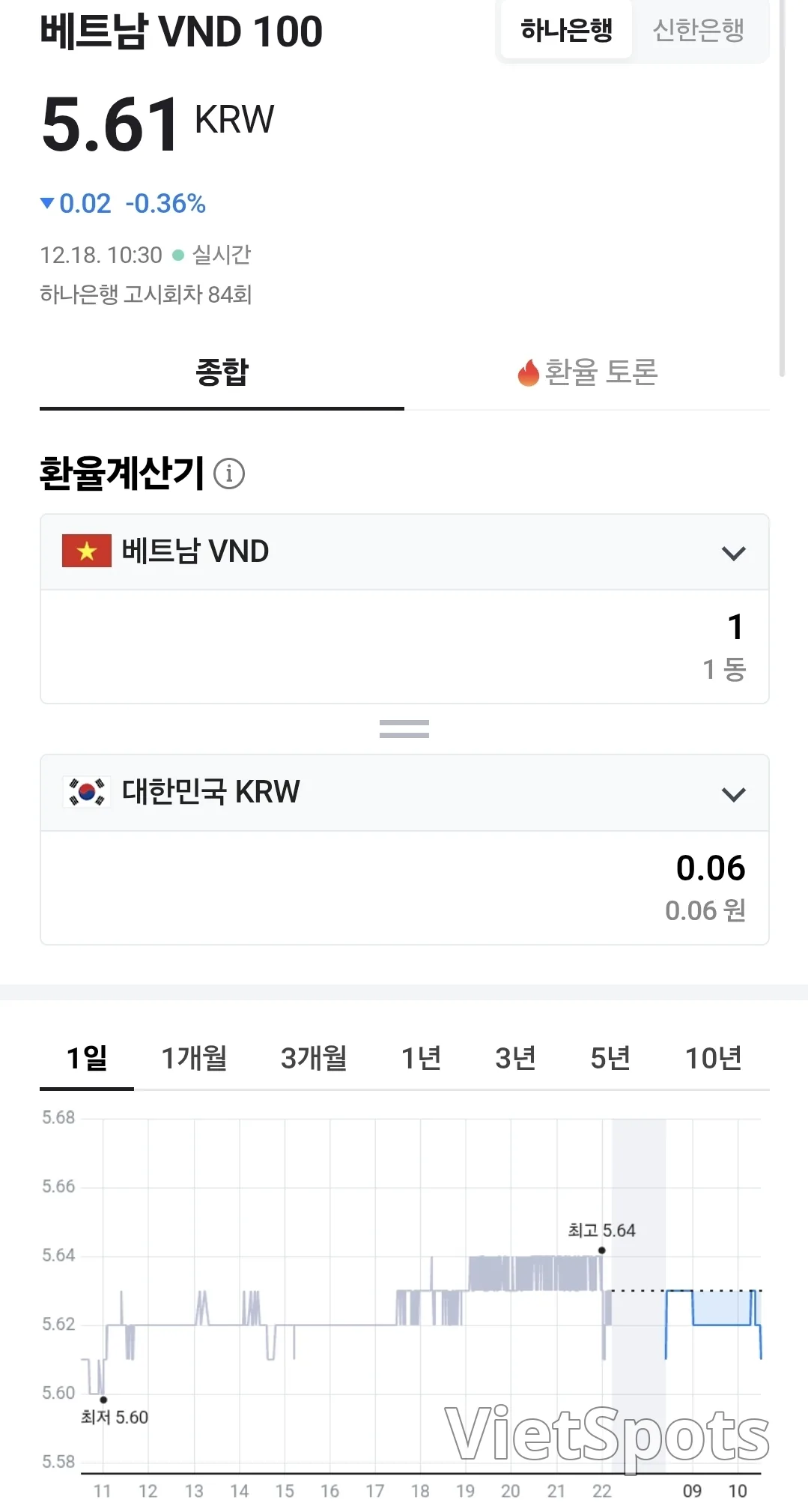Edit the VND amount field
This screenshot has width=808, height=1512.
[404, 647]
